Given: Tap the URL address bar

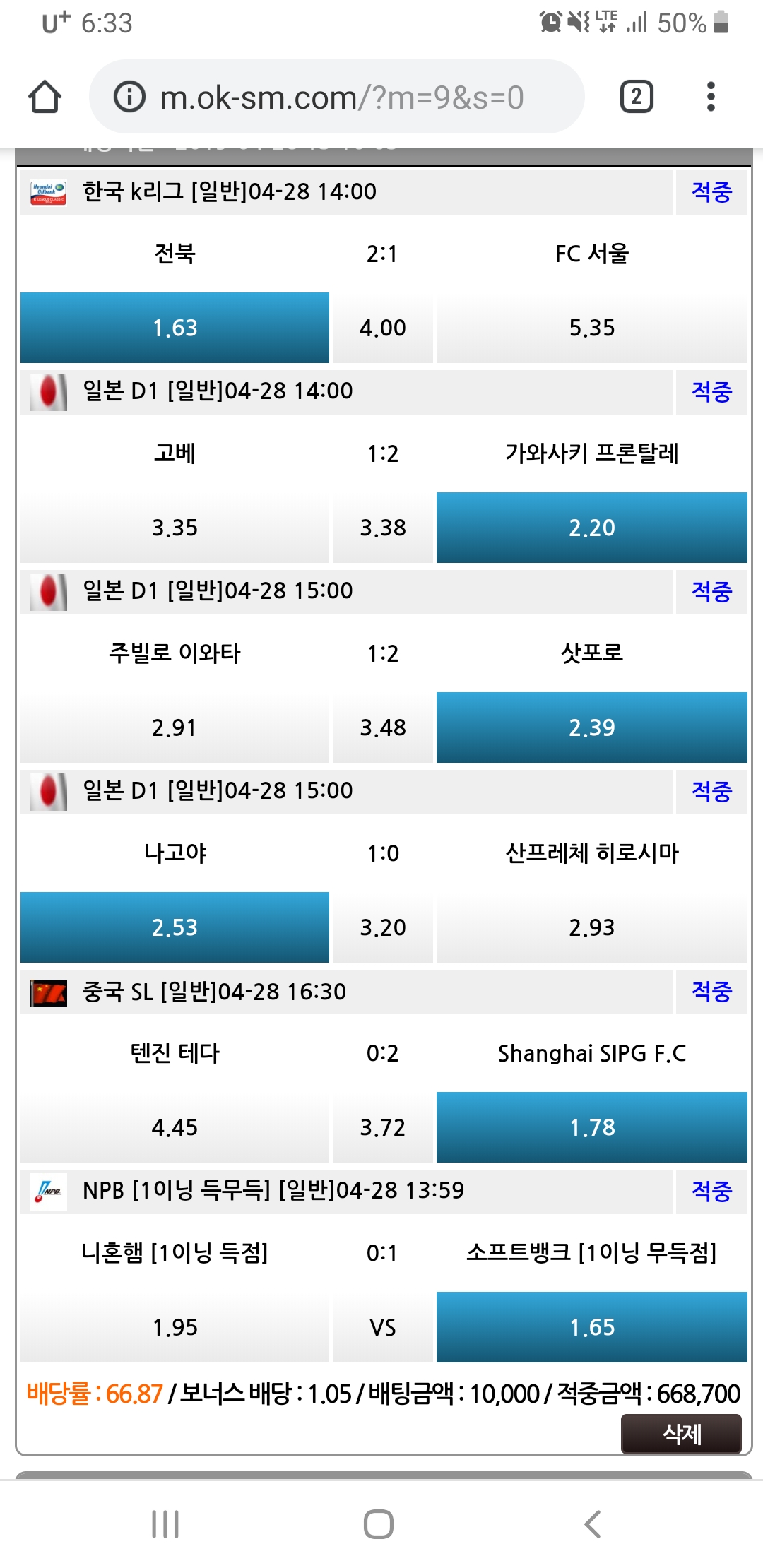Looking at the screenshot, I should point(343,97).
